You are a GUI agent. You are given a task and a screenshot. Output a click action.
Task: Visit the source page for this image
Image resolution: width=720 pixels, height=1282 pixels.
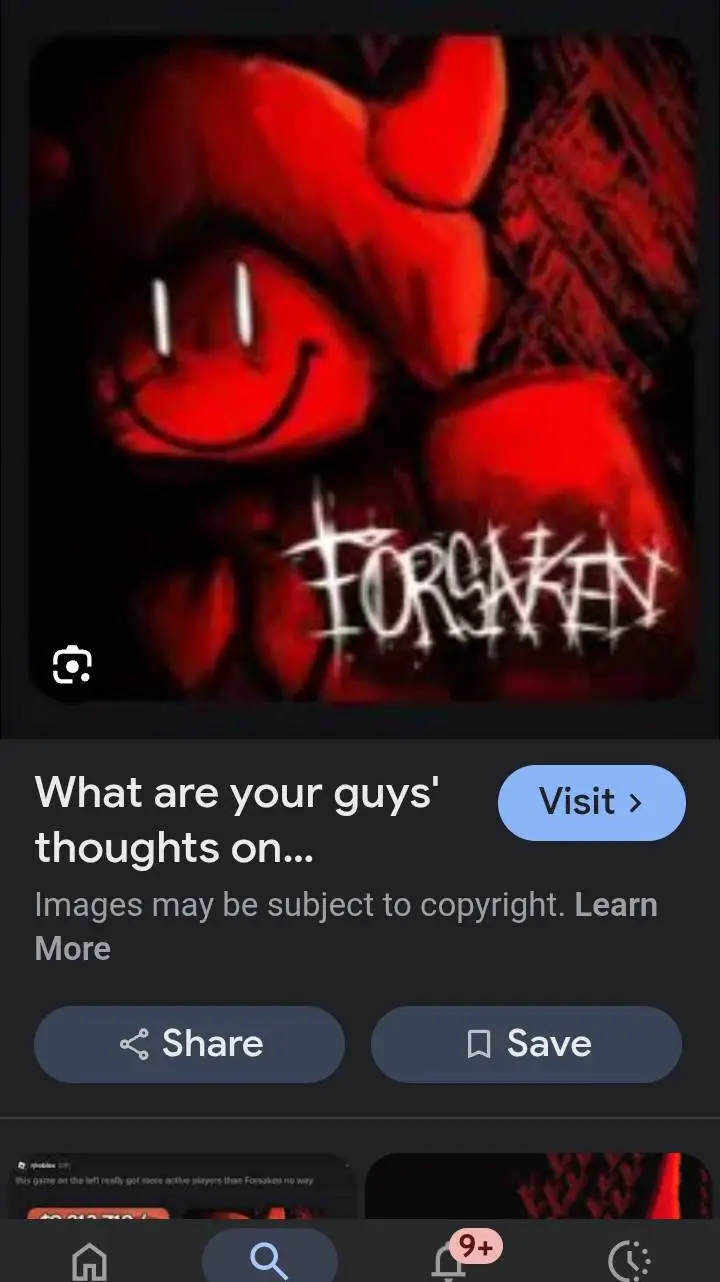590,802
